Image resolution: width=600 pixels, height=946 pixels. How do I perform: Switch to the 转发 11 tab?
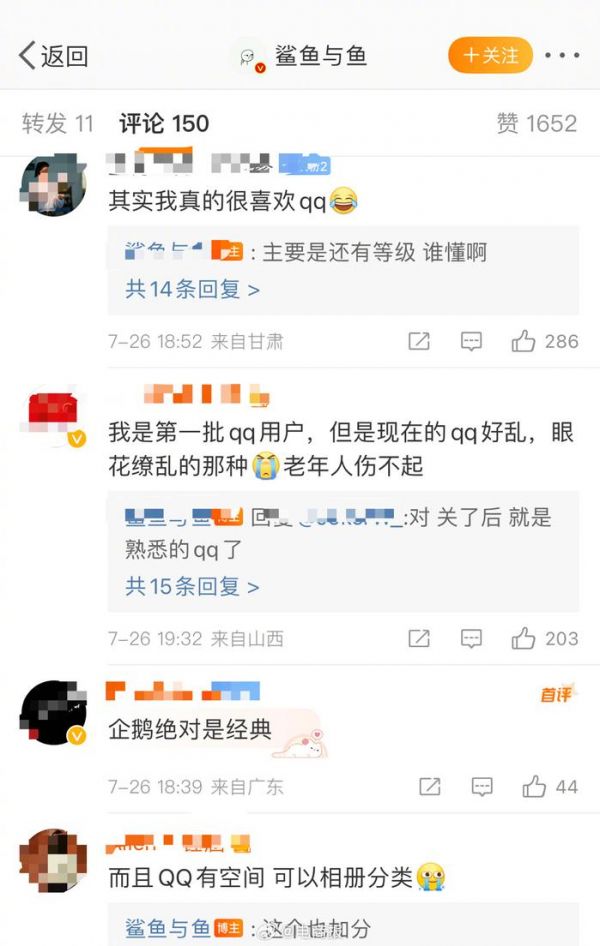(x=57, y=124)
